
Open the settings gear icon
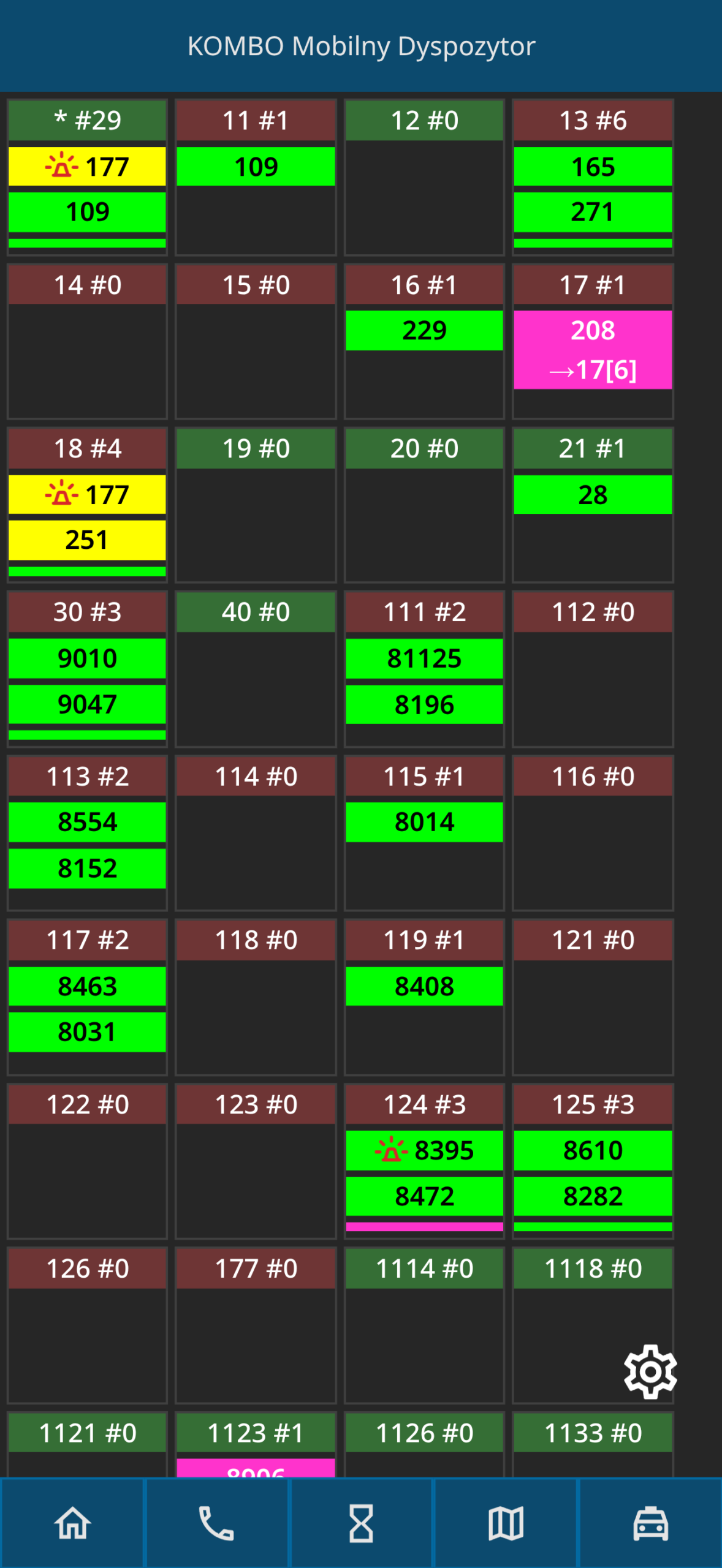[x=650, y=1372]
